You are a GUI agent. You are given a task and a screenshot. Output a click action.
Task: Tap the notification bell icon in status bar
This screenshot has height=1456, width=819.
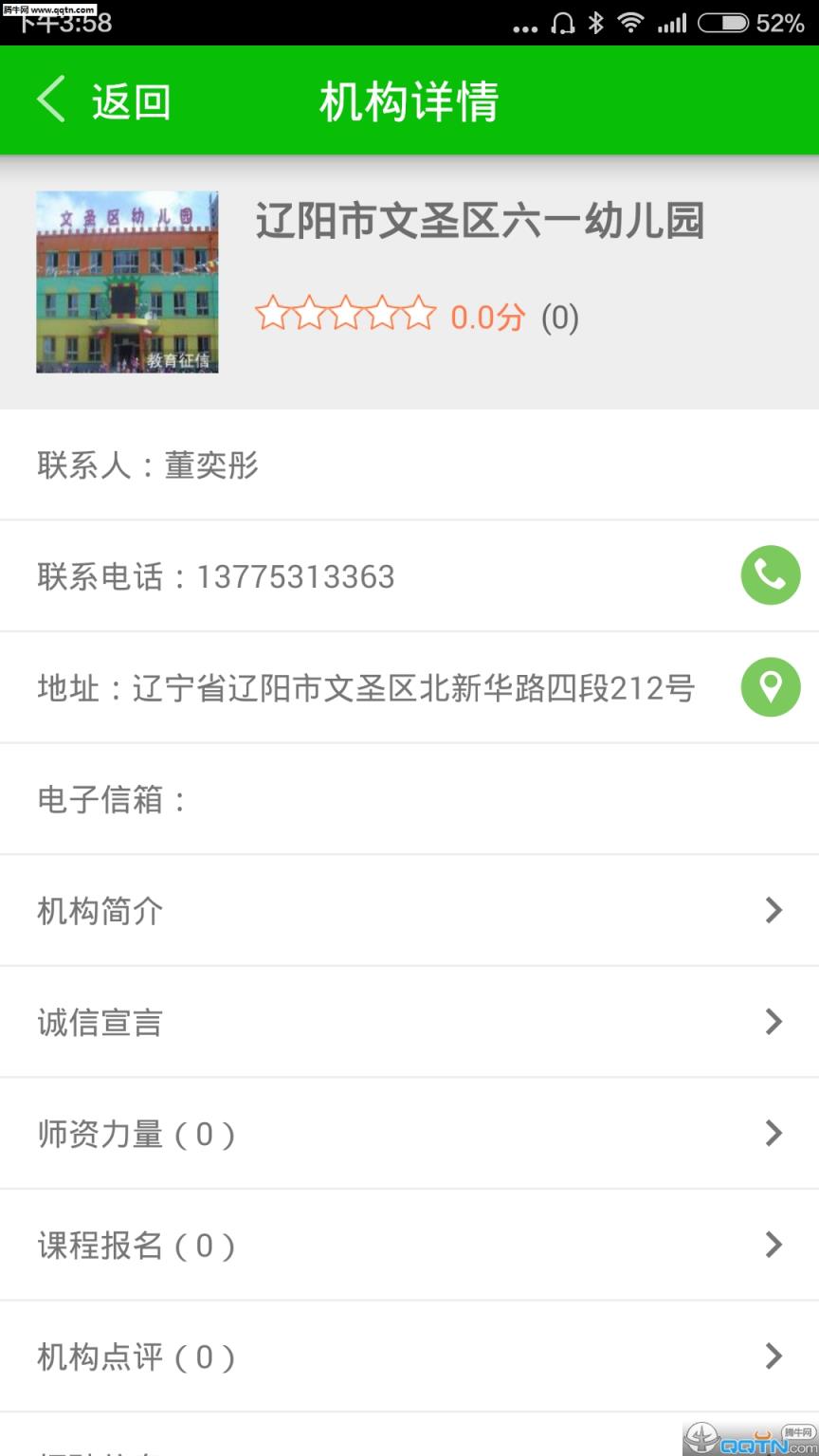(563, 23)
